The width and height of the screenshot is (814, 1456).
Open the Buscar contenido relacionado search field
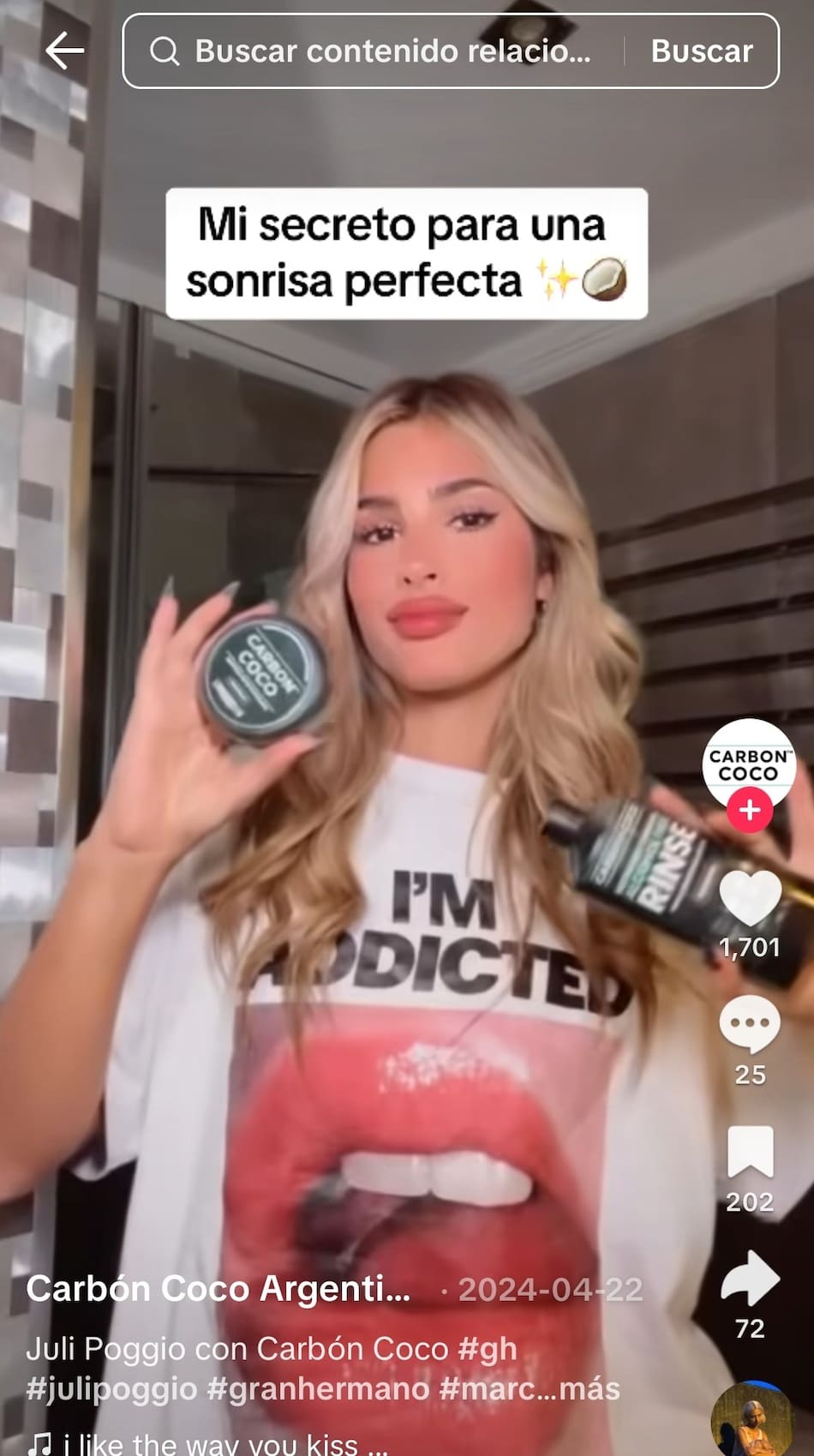377,51
